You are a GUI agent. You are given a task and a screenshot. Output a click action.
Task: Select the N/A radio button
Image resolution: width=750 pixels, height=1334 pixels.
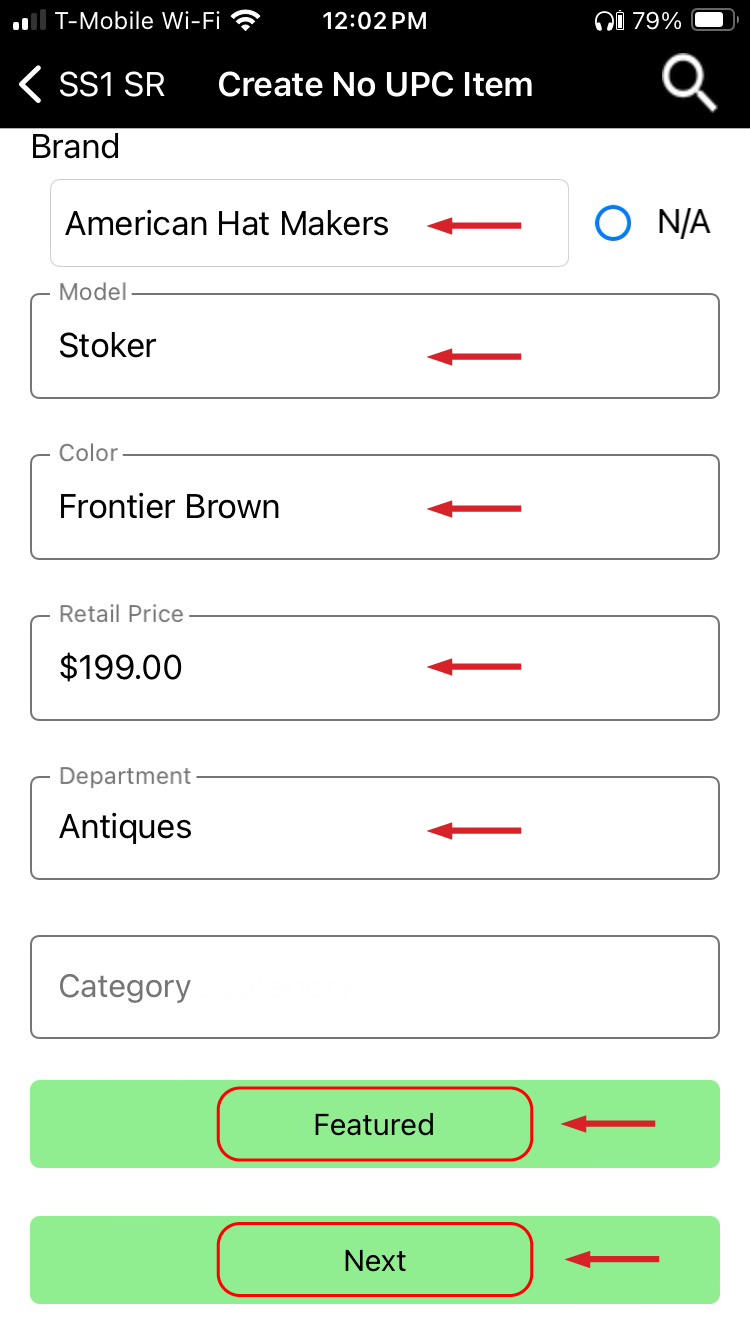point(613,223)
